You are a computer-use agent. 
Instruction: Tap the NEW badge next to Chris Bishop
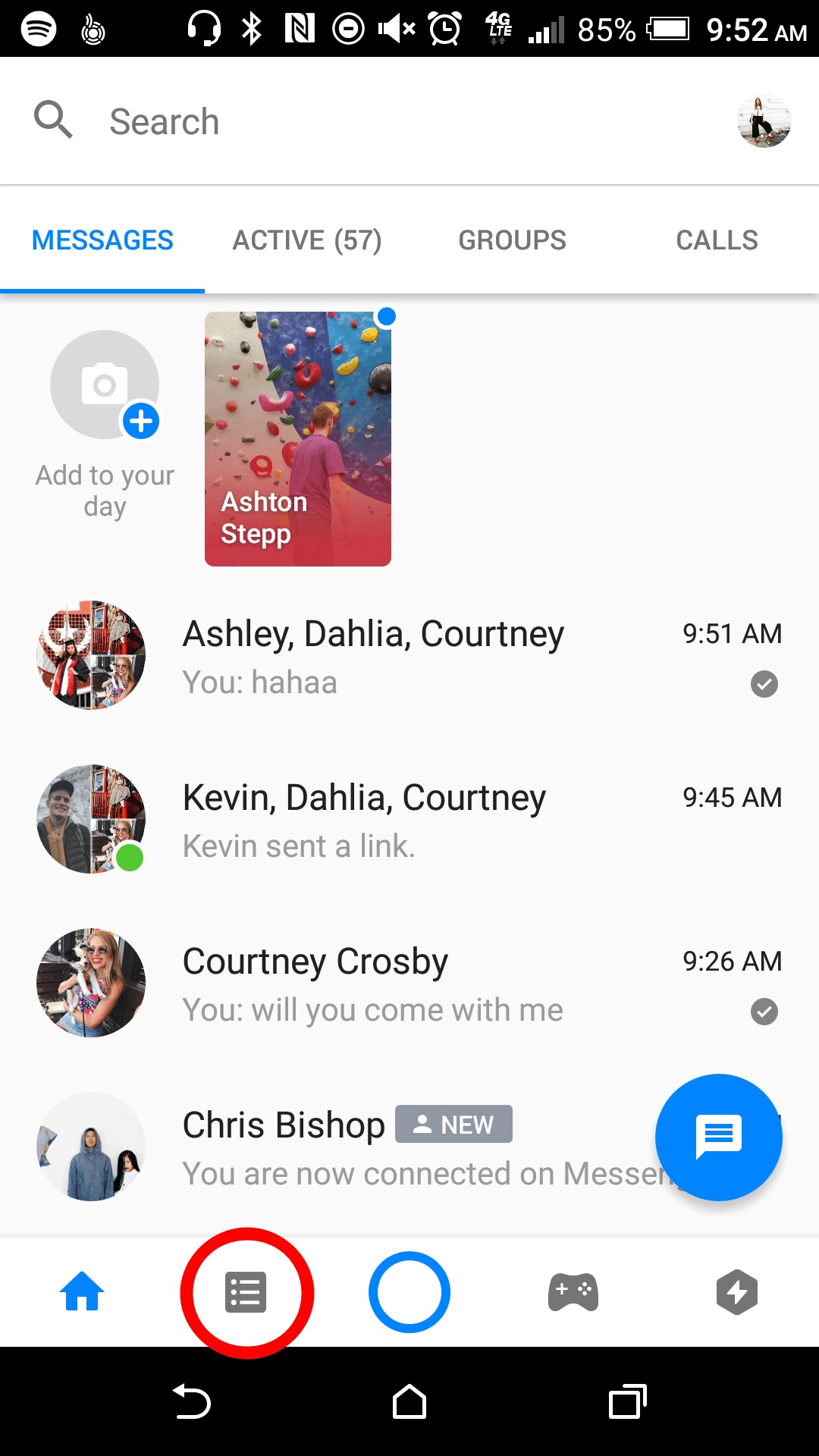coord(453,1125)
